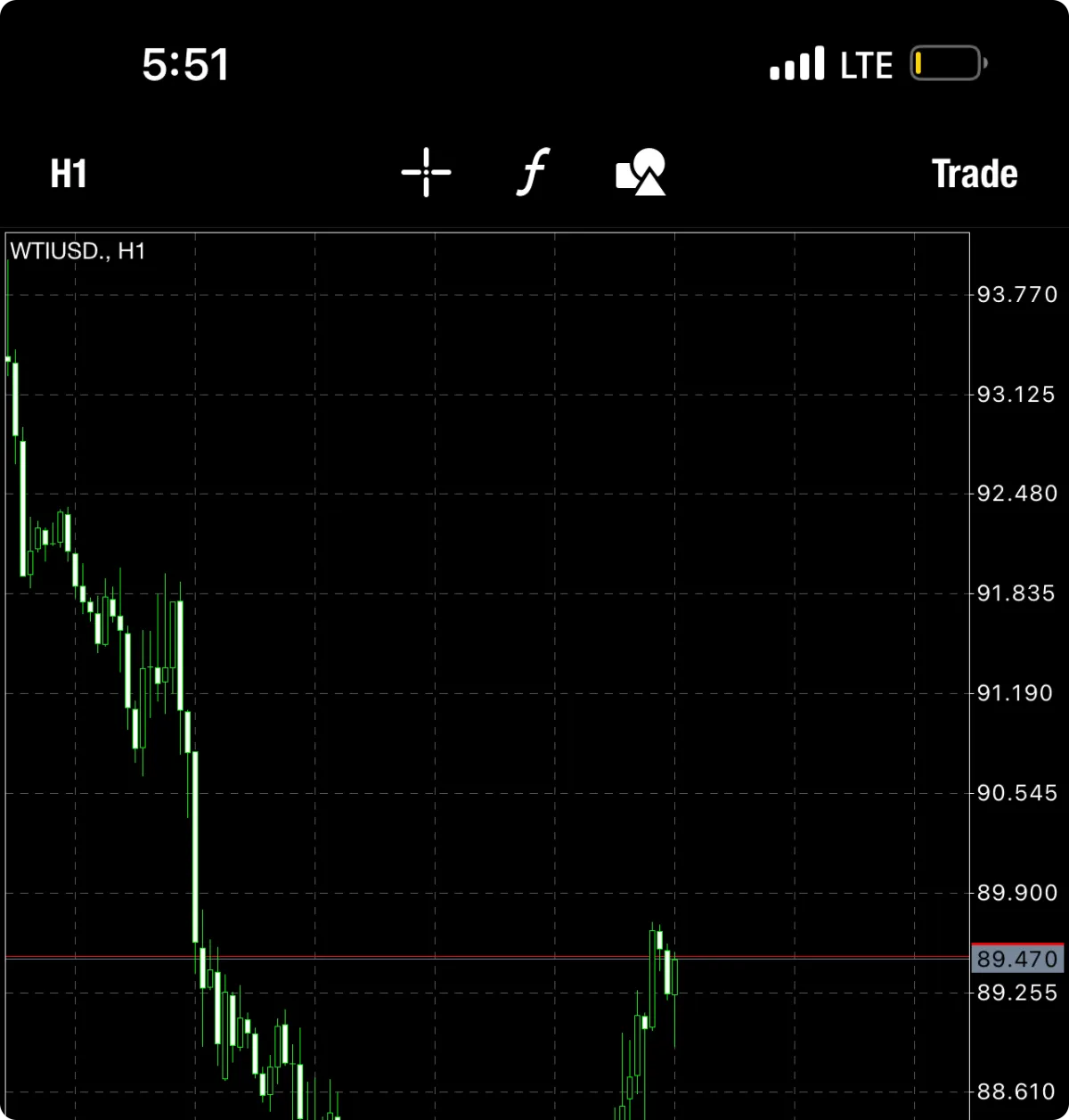Open the indicators function list
The width and height of the screenshot is (1069, 1120).
(533, 172)
